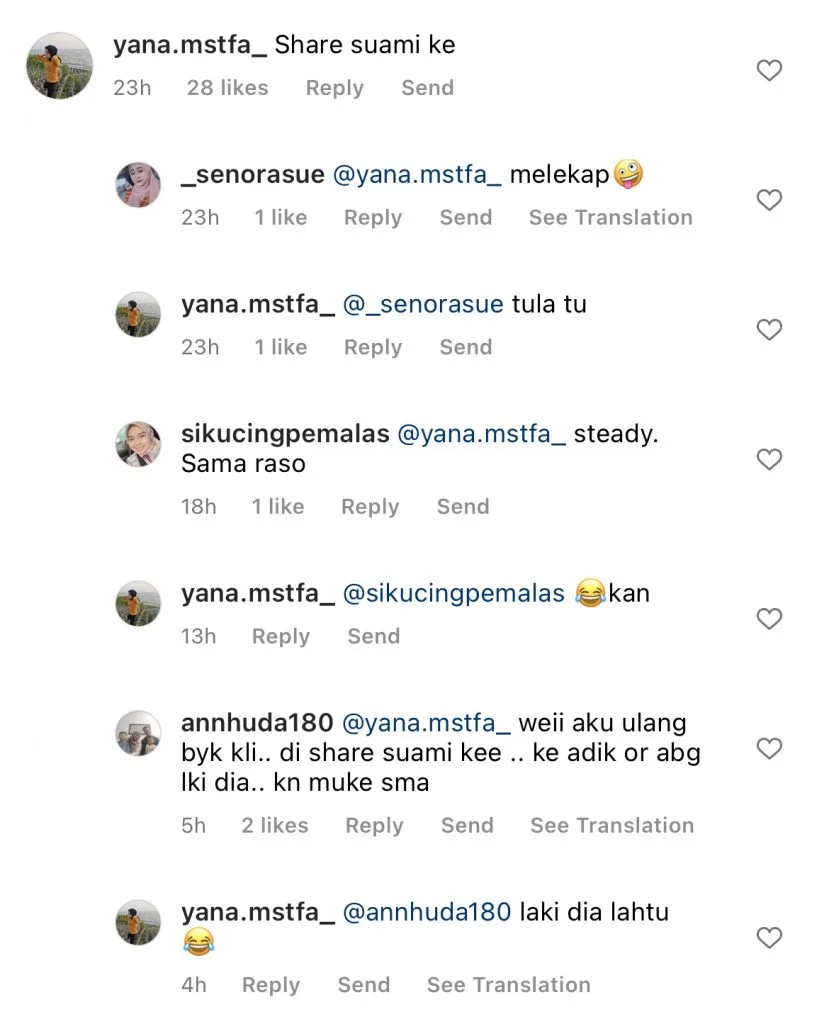This screenshot has width=829, height=1024.
Task: Like the 'tula tu' comment
Action: click(x=768, y=330)
